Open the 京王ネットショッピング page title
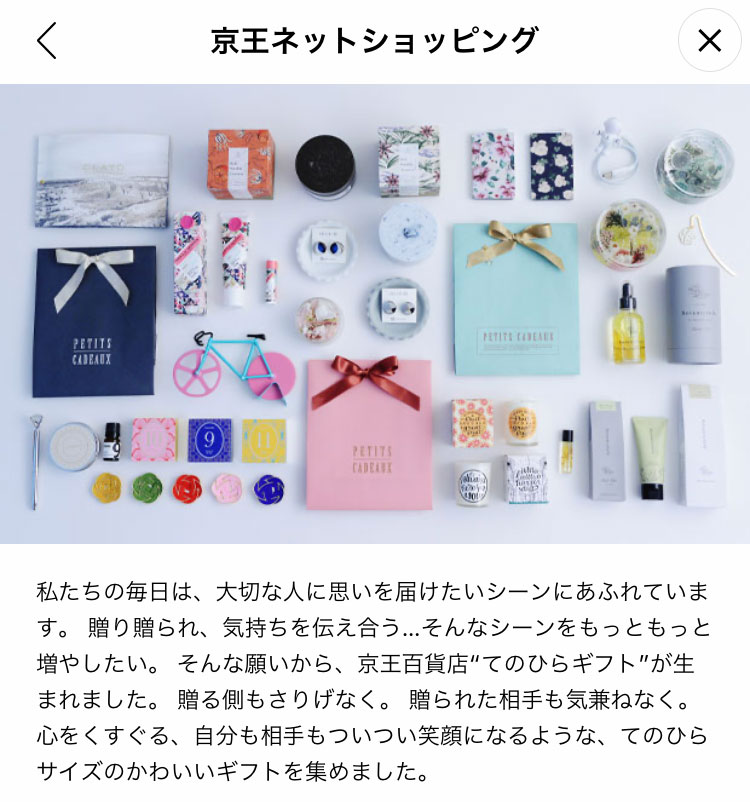 (375, 40)
